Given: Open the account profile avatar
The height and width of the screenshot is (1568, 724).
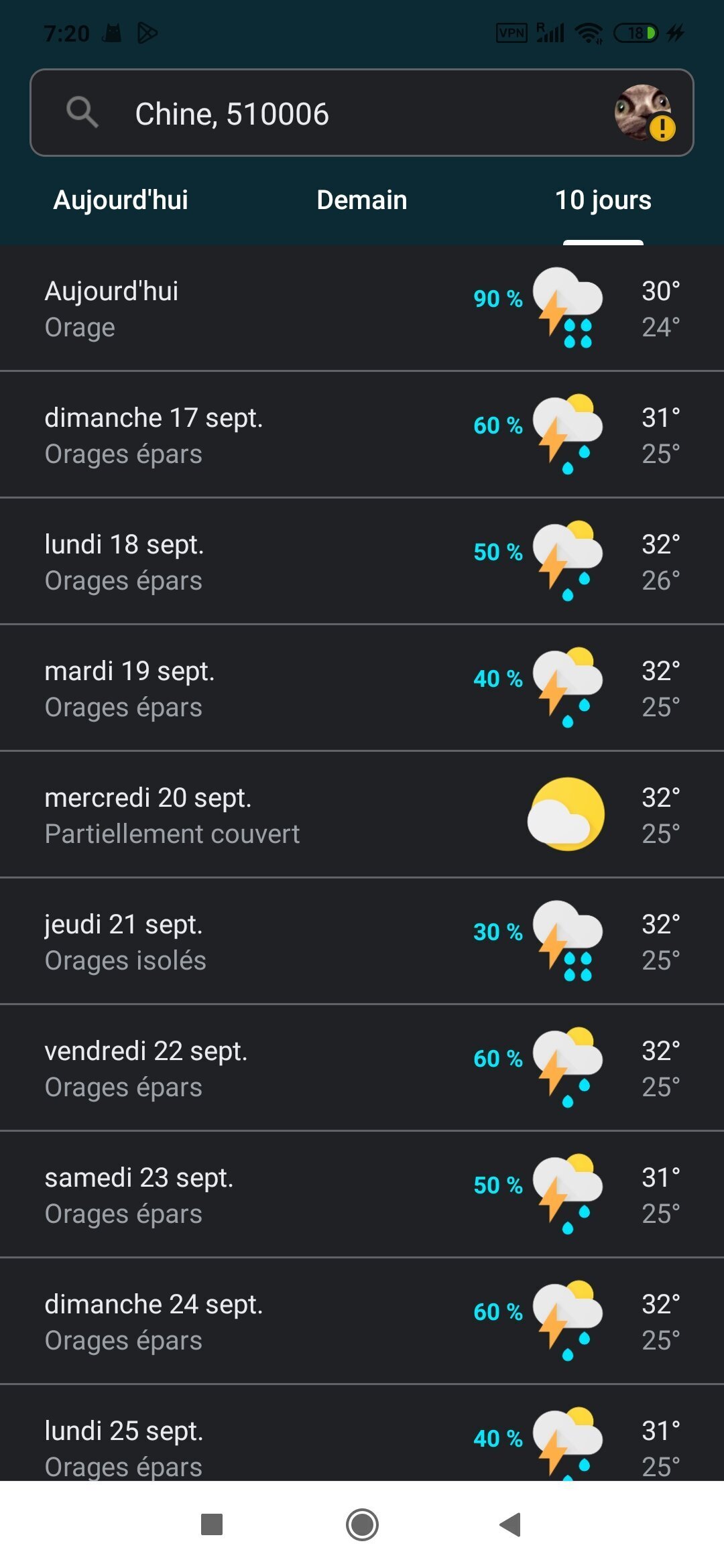Looking at the screenshot, I should click(x=644, y=113).
